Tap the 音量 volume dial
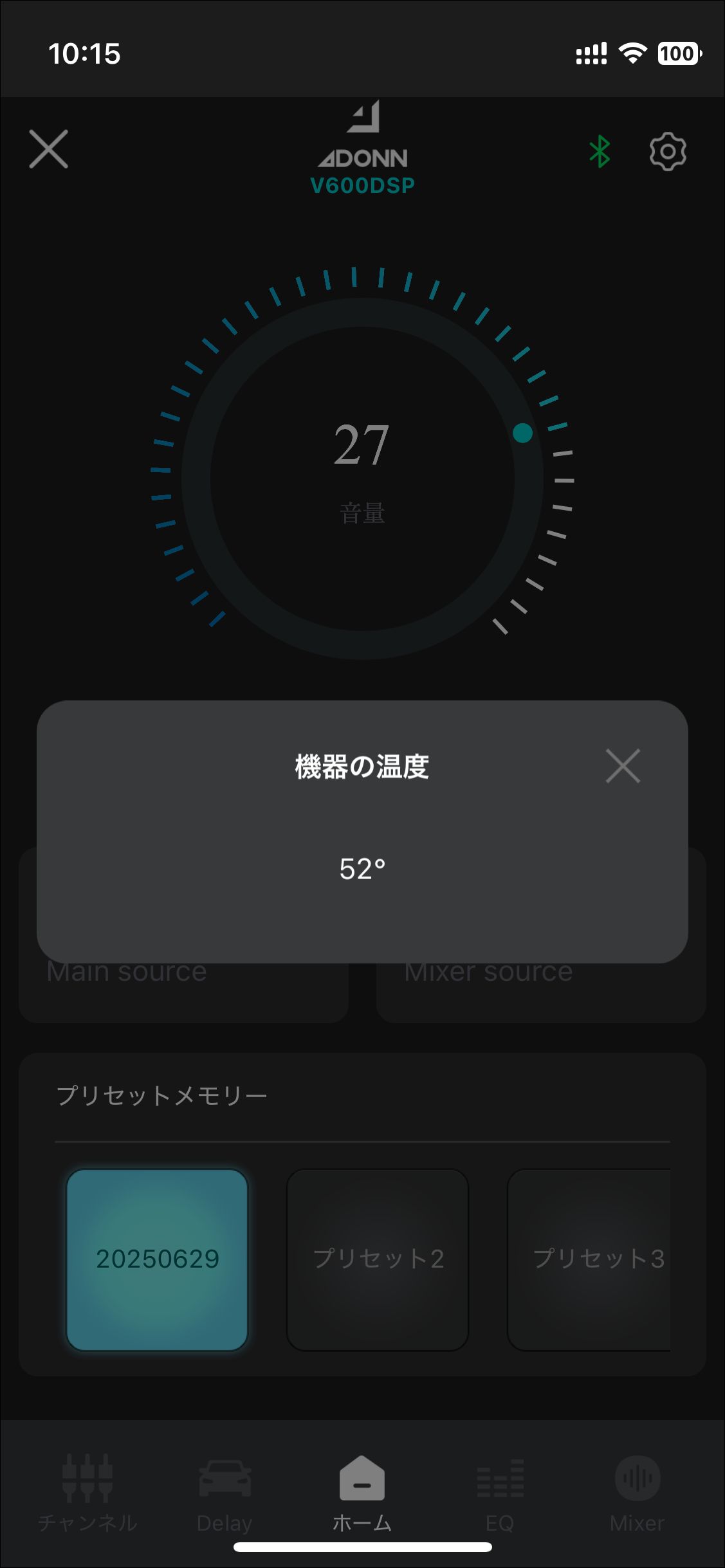This screenshot has height=1568, width=725. click(362, 479)
